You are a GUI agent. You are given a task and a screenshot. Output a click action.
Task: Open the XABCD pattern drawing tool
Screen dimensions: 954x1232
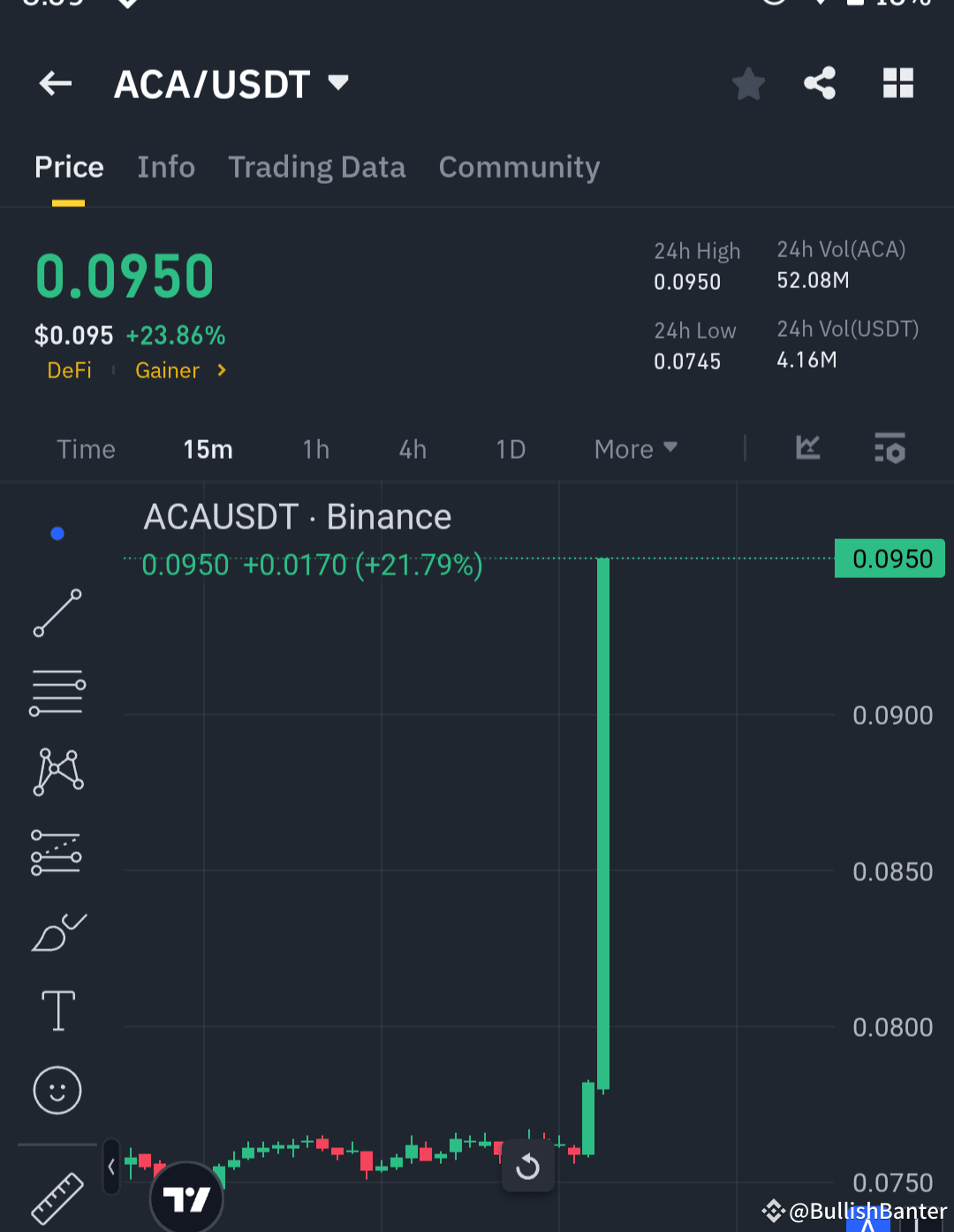coord(57,772)
